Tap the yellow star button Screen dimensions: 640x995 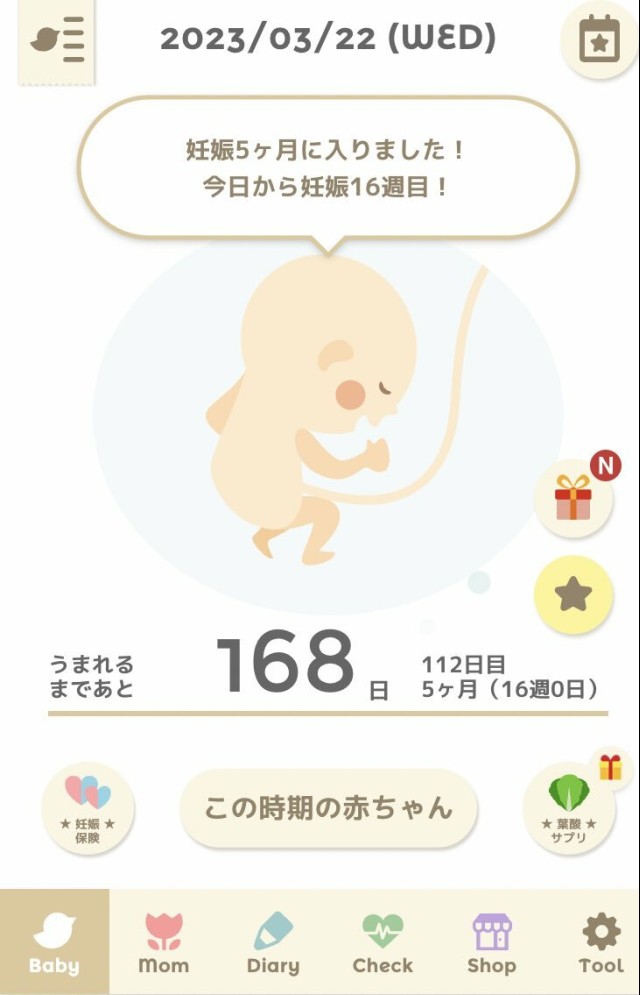pos(573,595)
